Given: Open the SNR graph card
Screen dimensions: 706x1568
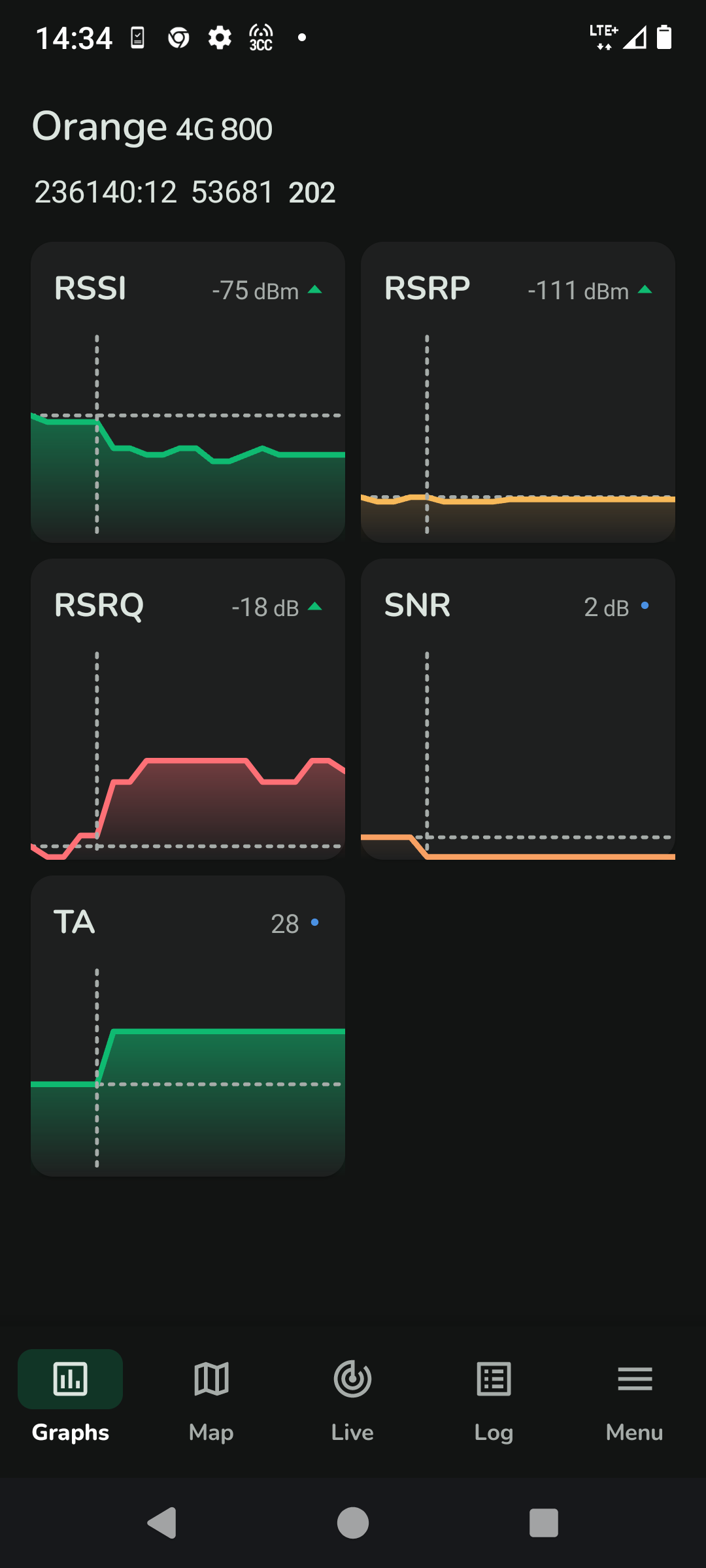Looking at the screenshot, I should 518,709.
